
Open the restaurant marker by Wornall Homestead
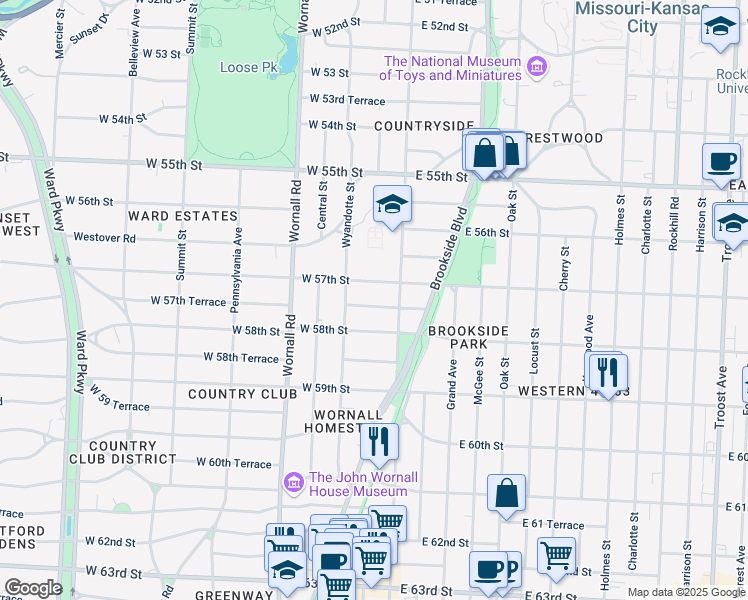tap(378, 441)
